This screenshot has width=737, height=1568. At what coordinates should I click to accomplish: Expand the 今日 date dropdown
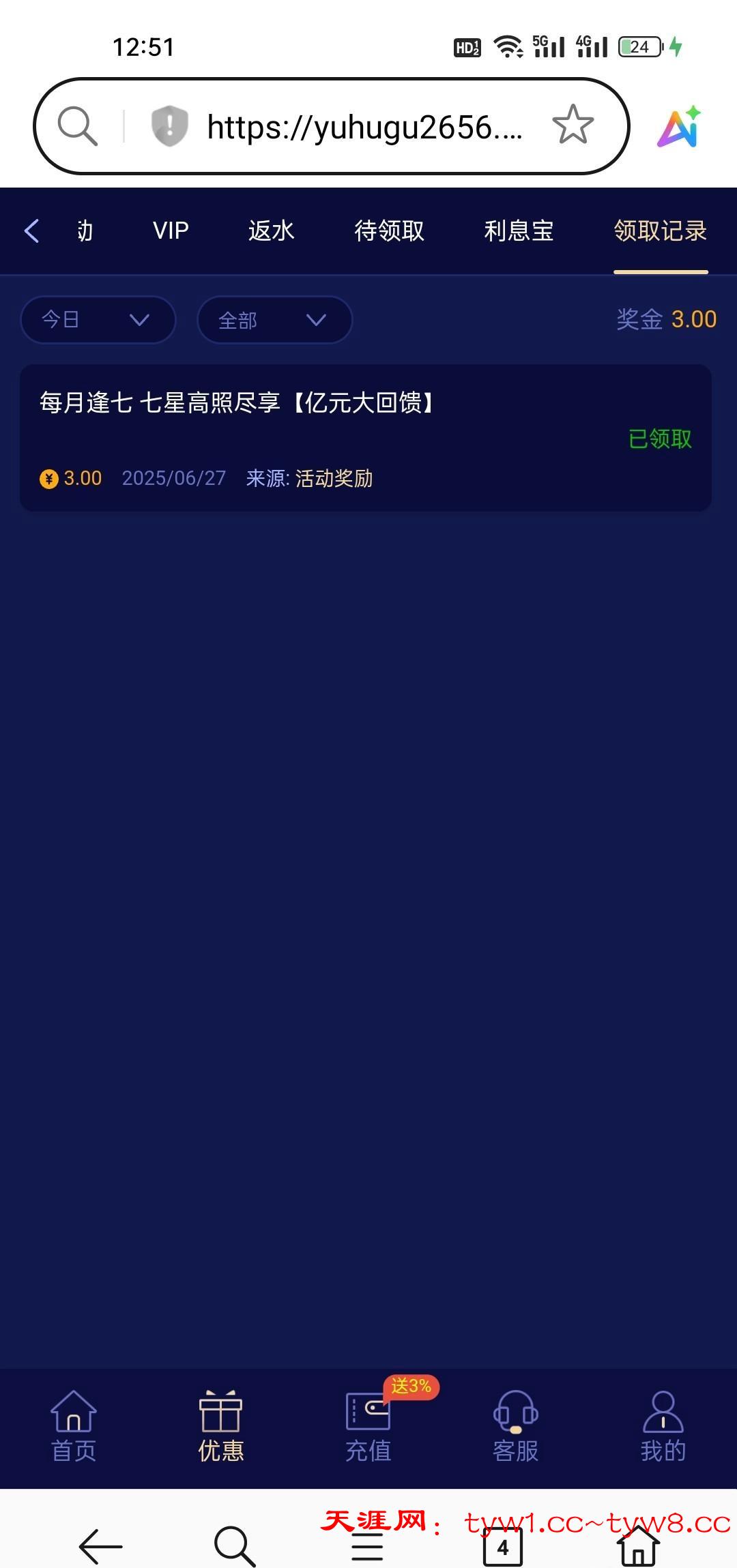(98, 319)
